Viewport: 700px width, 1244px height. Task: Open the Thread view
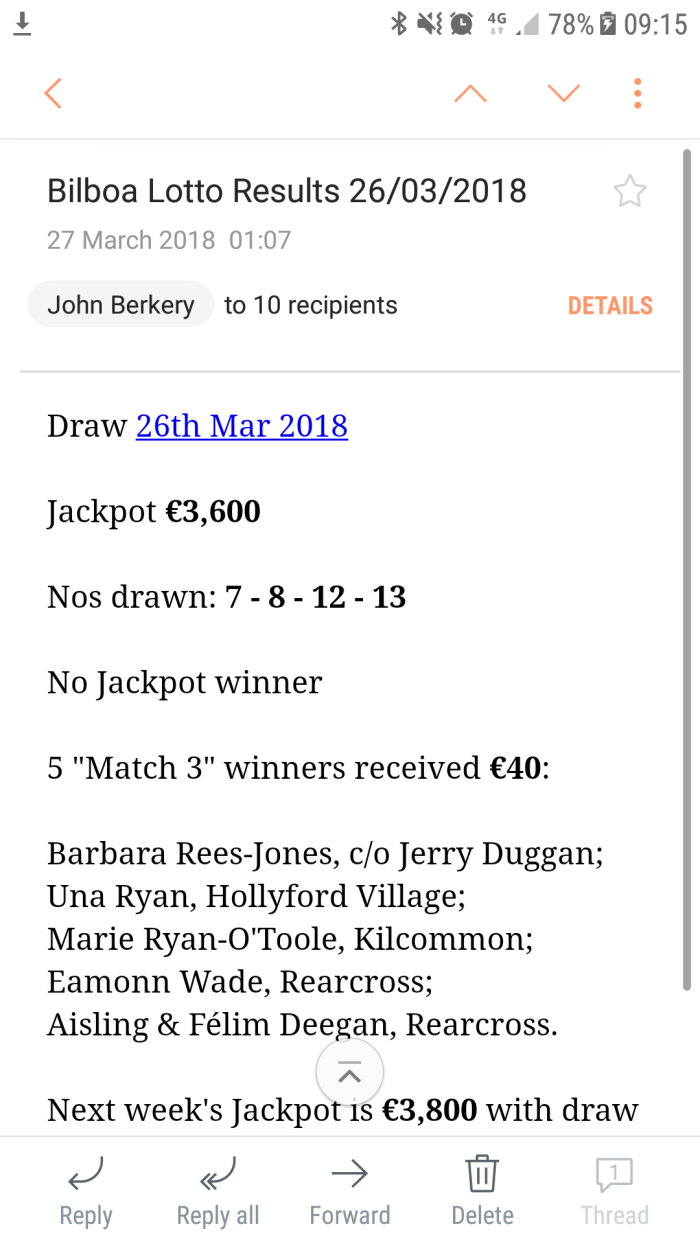[614, 1191]
